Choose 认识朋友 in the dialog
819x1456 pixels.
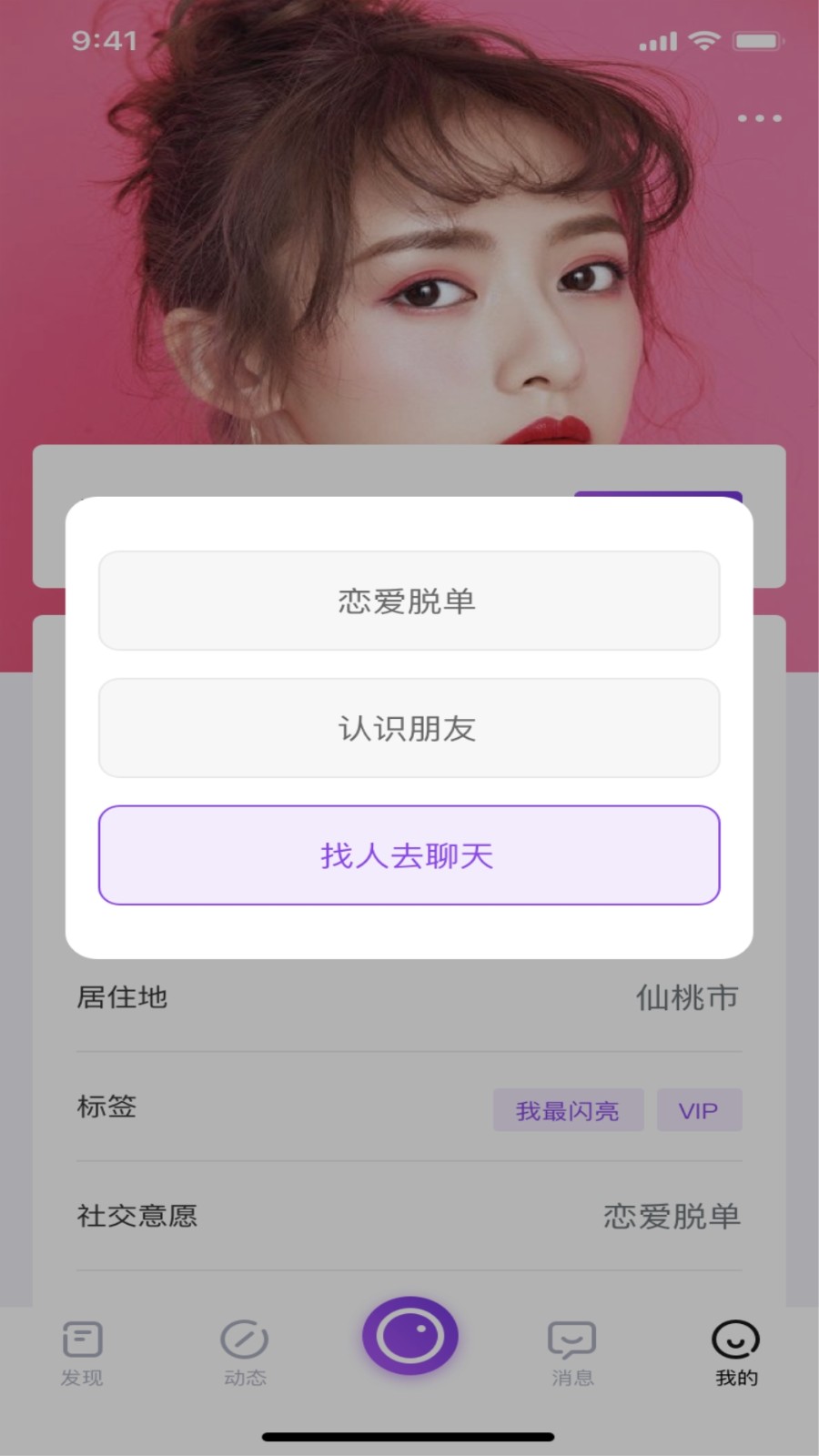point(409,728)
